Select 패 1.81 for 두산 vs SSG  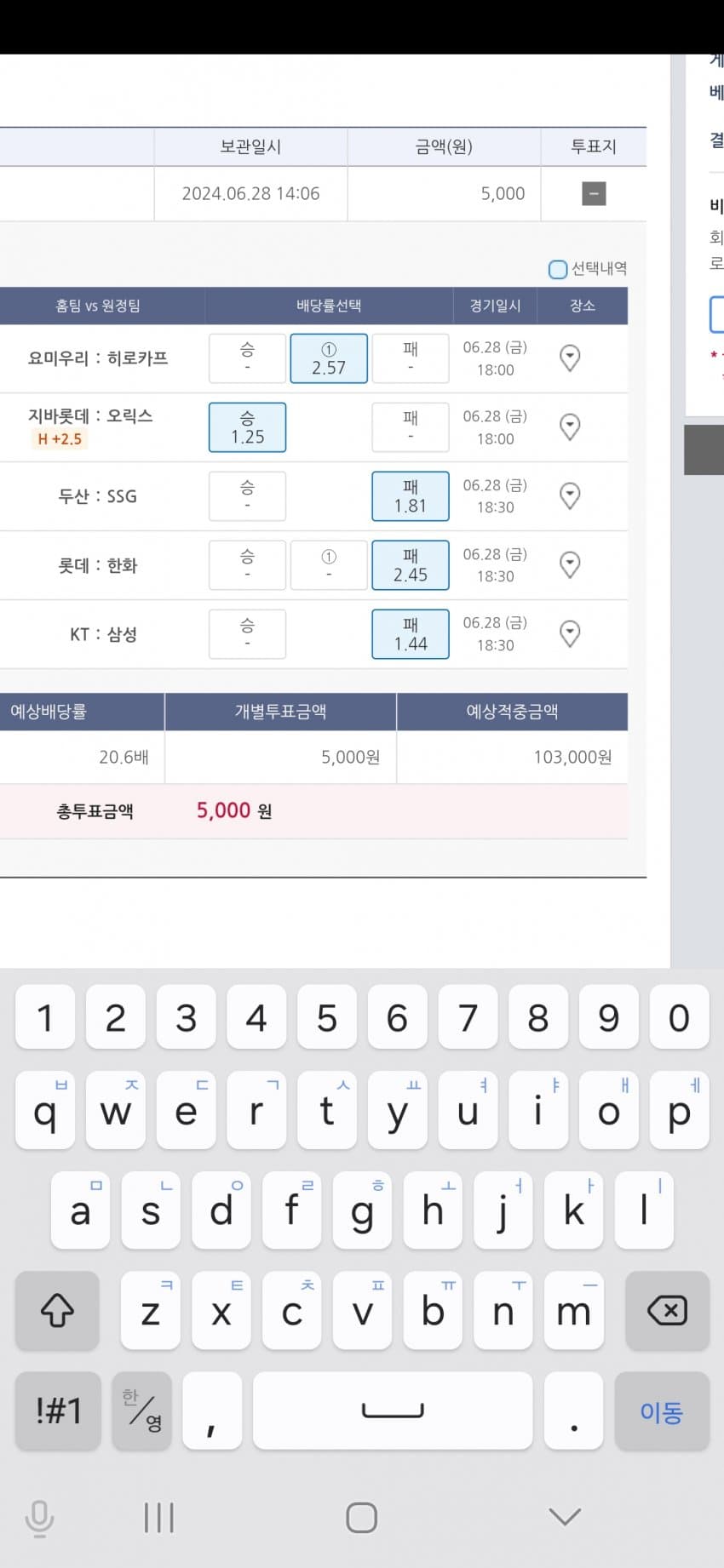pyautogui.click(x=410, y=496)
